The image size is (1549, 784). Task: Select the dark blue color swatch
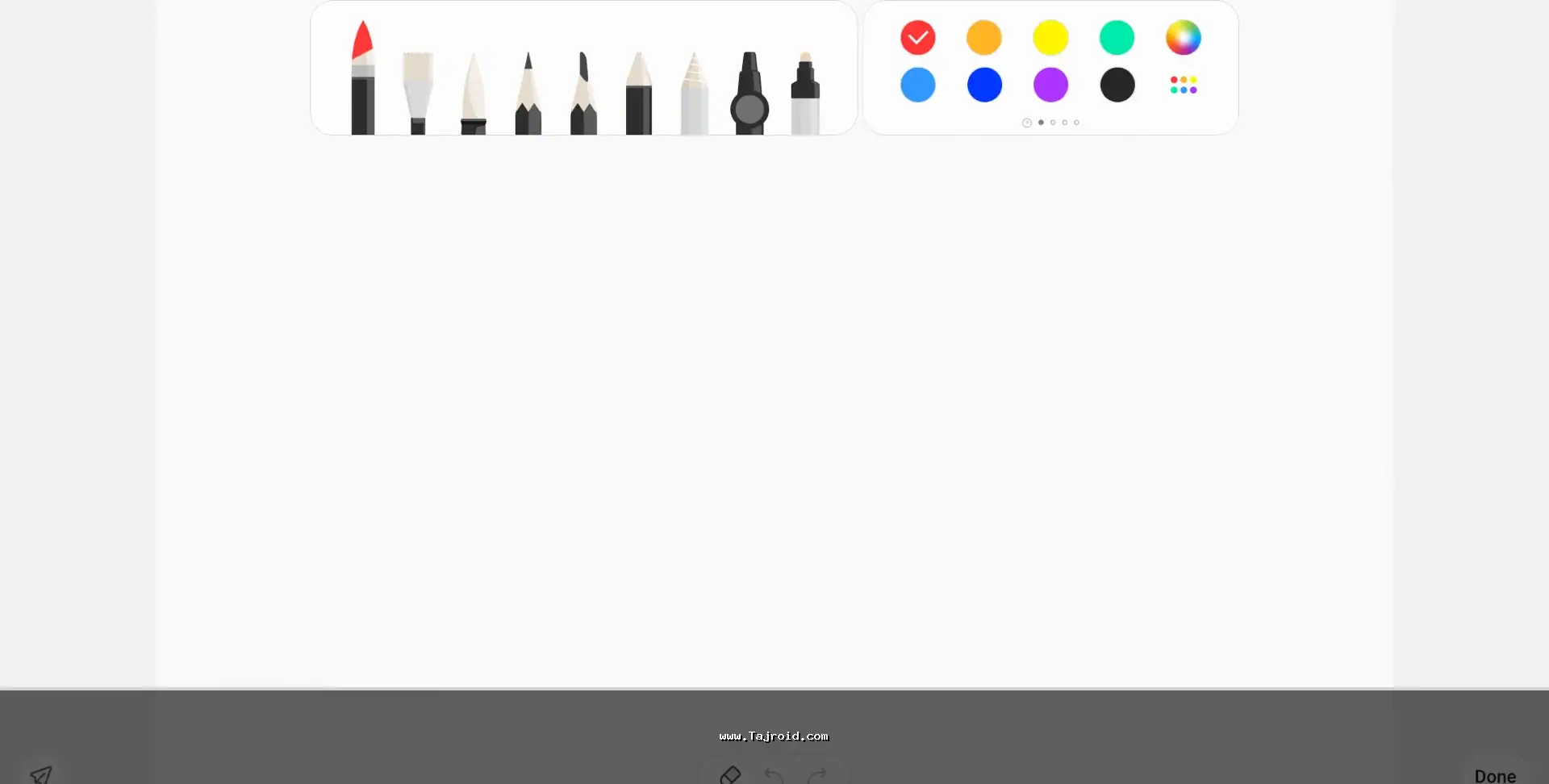point(983,85)
